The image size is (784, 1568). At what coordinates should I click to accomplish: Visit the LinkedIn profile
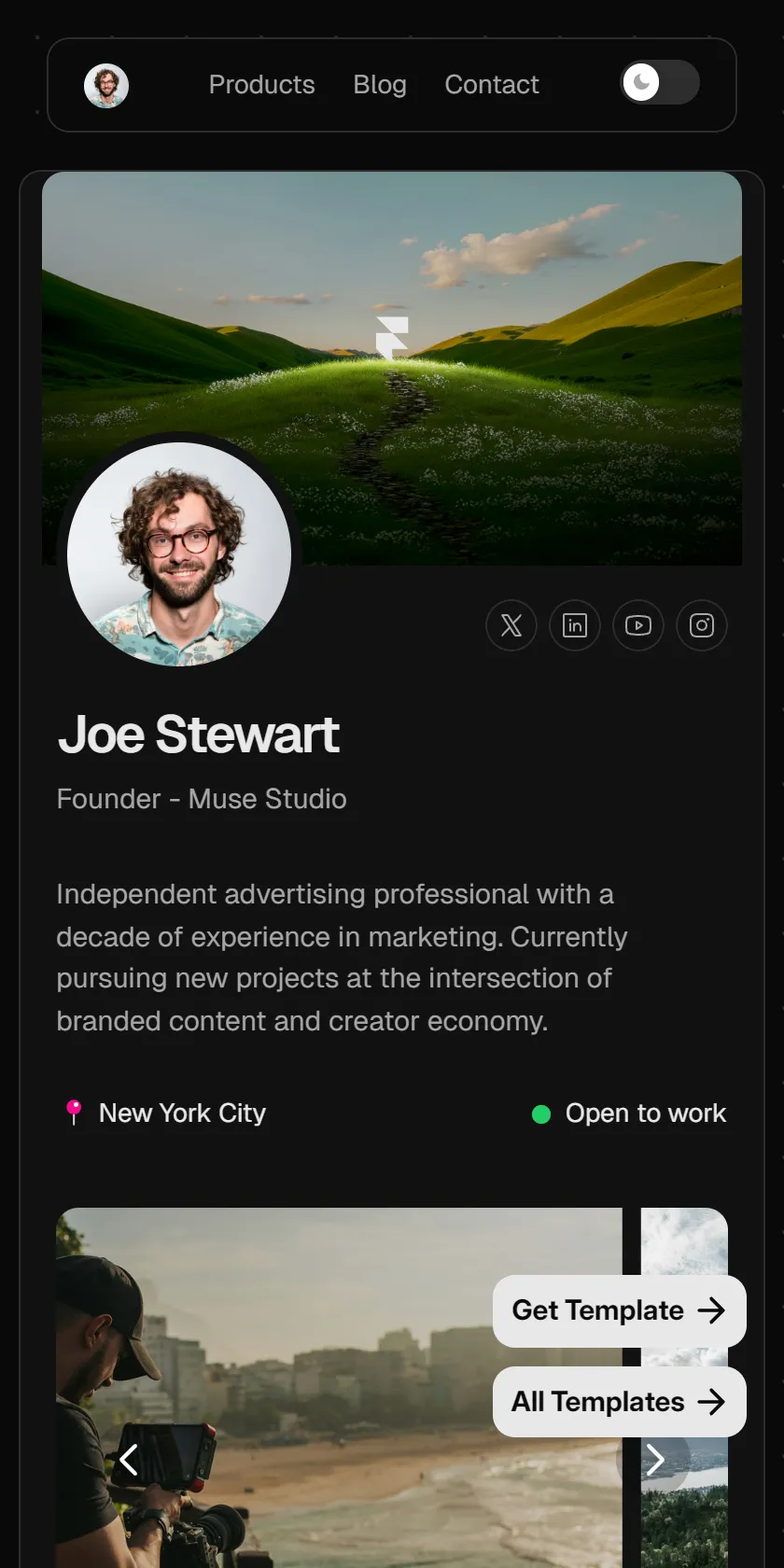(x=575, y=625)
